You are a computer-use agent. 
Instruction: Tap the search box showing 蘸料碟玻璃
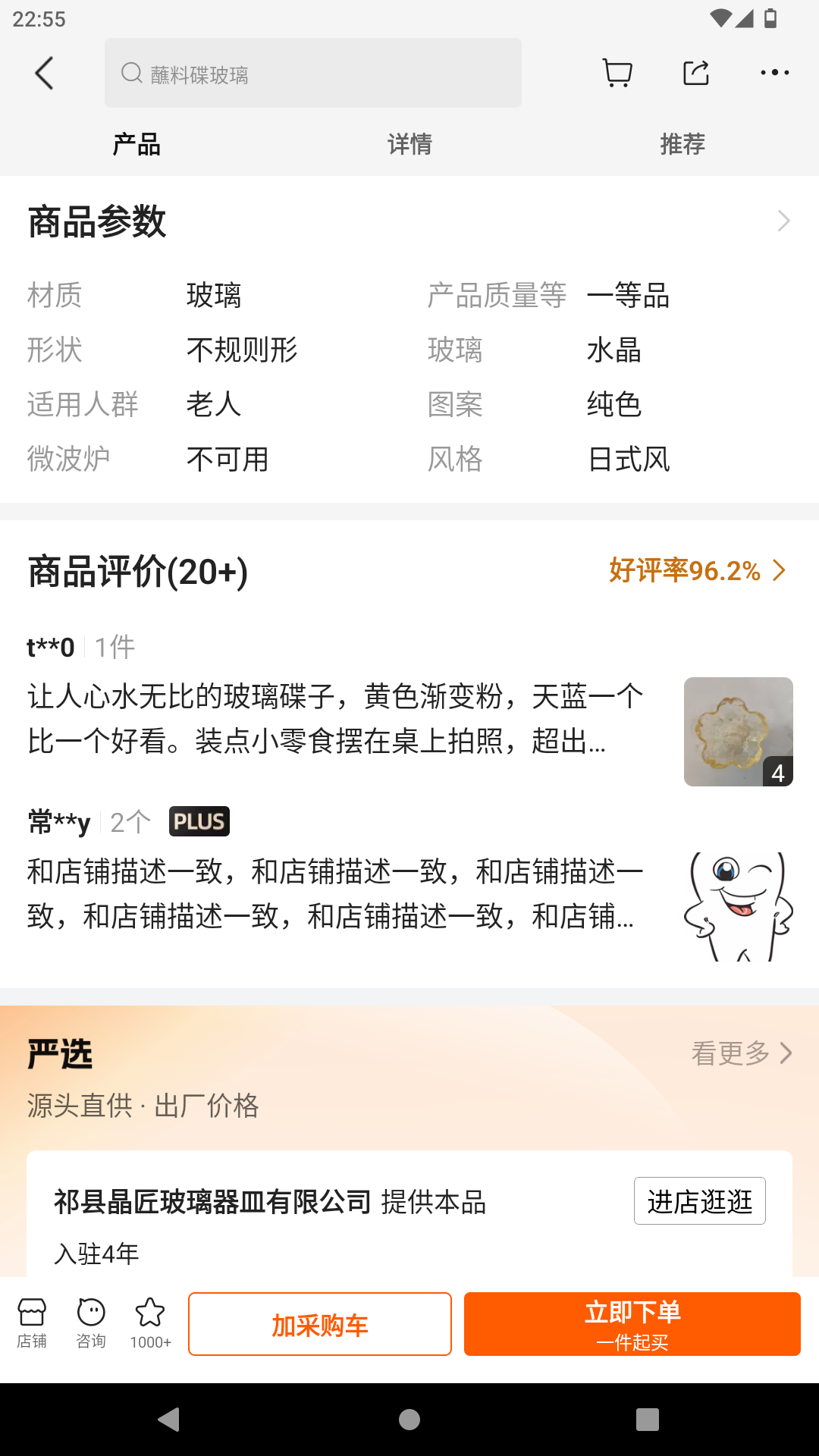click(312, 74)
